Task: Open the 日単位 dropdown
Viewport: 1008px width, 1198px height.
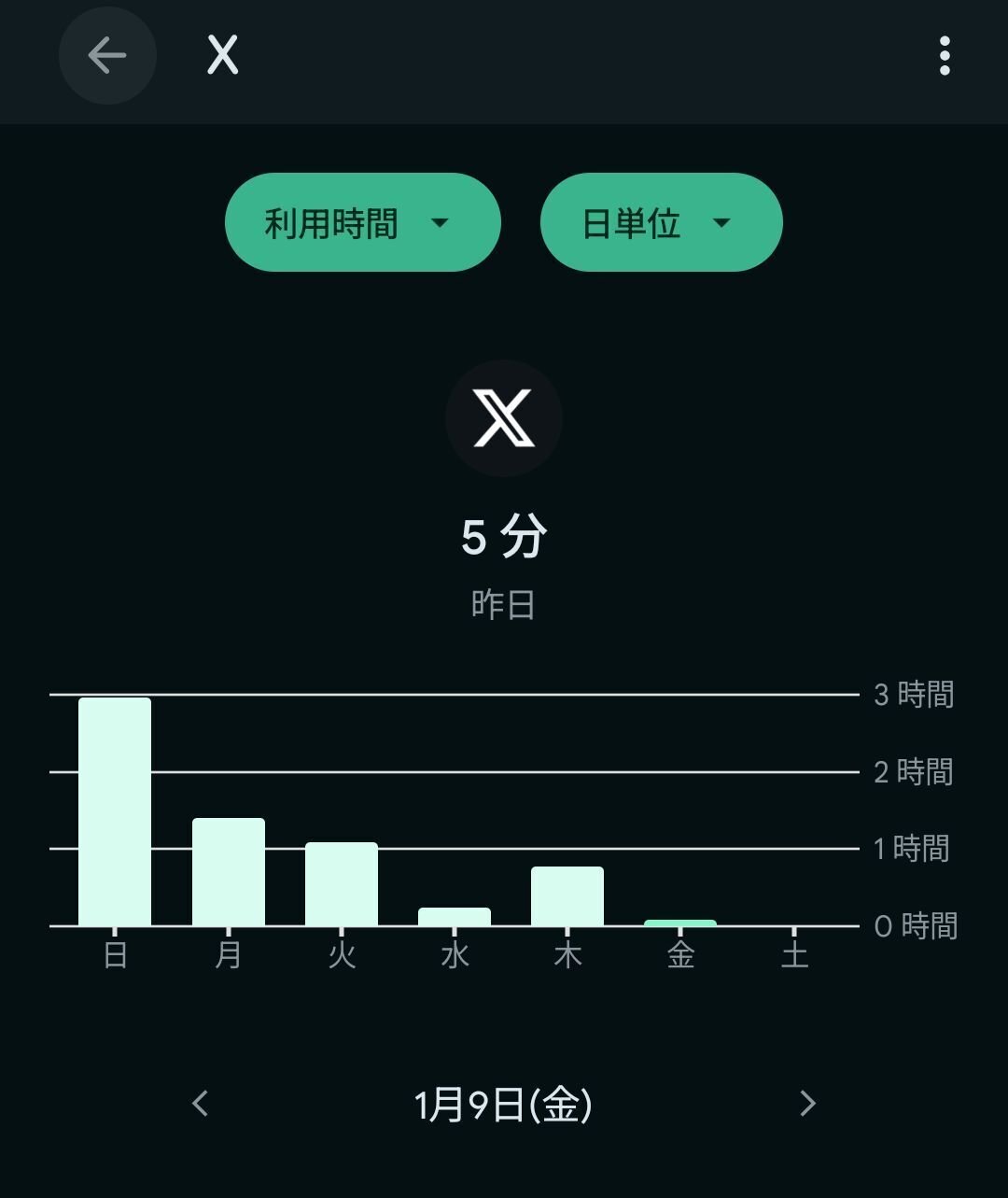Action: [661, 223]
